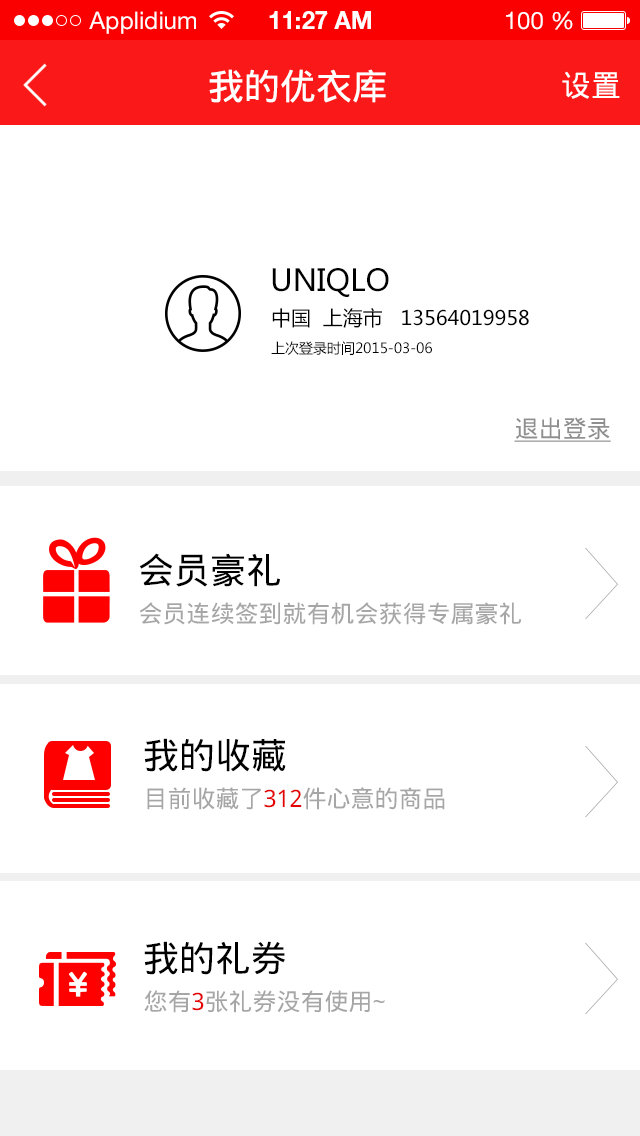Open 我的收藏 favorites list
This screenshot has height=1136, width=640.
(320, 779)
